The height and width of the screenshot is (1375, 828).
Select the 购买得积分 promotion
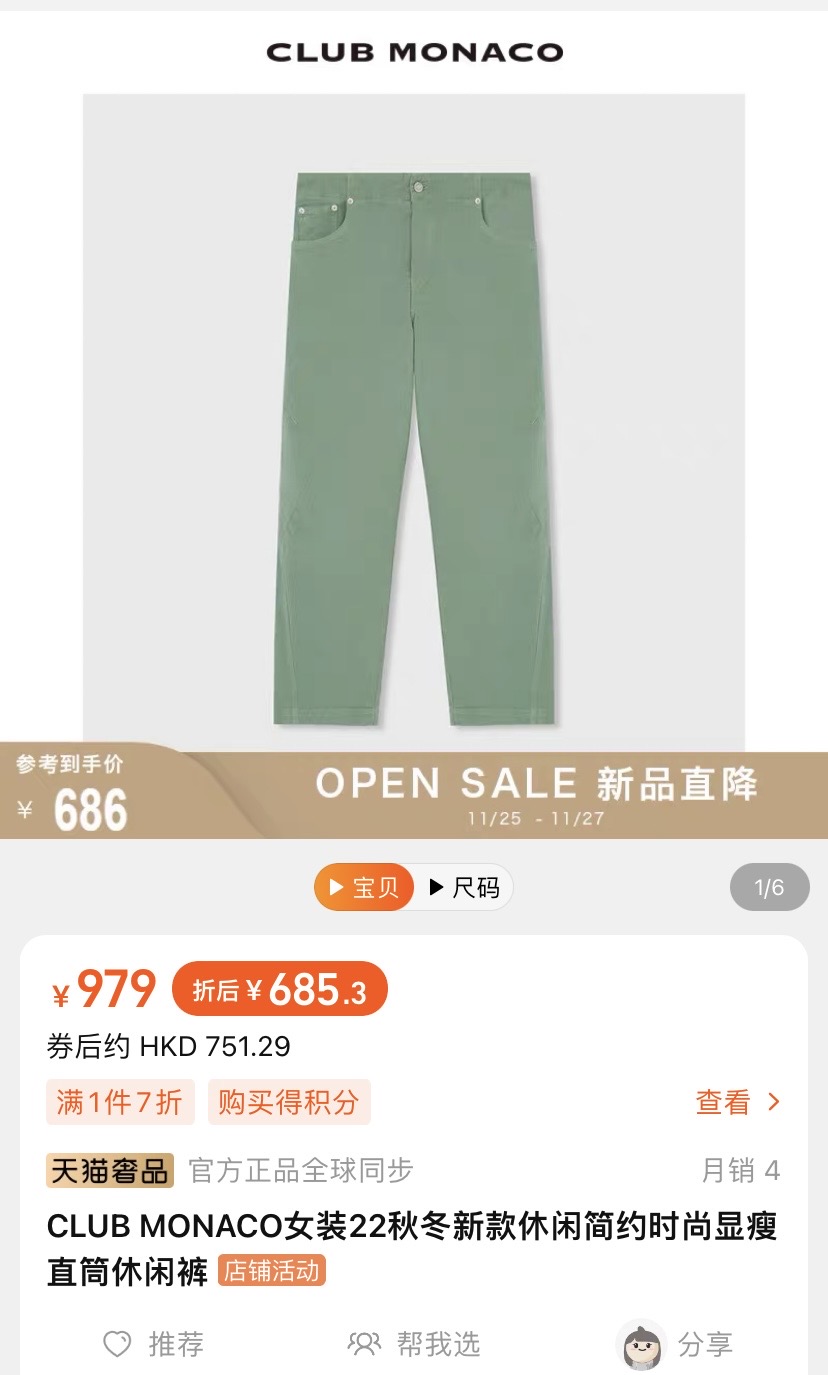tap(289, 1101)
